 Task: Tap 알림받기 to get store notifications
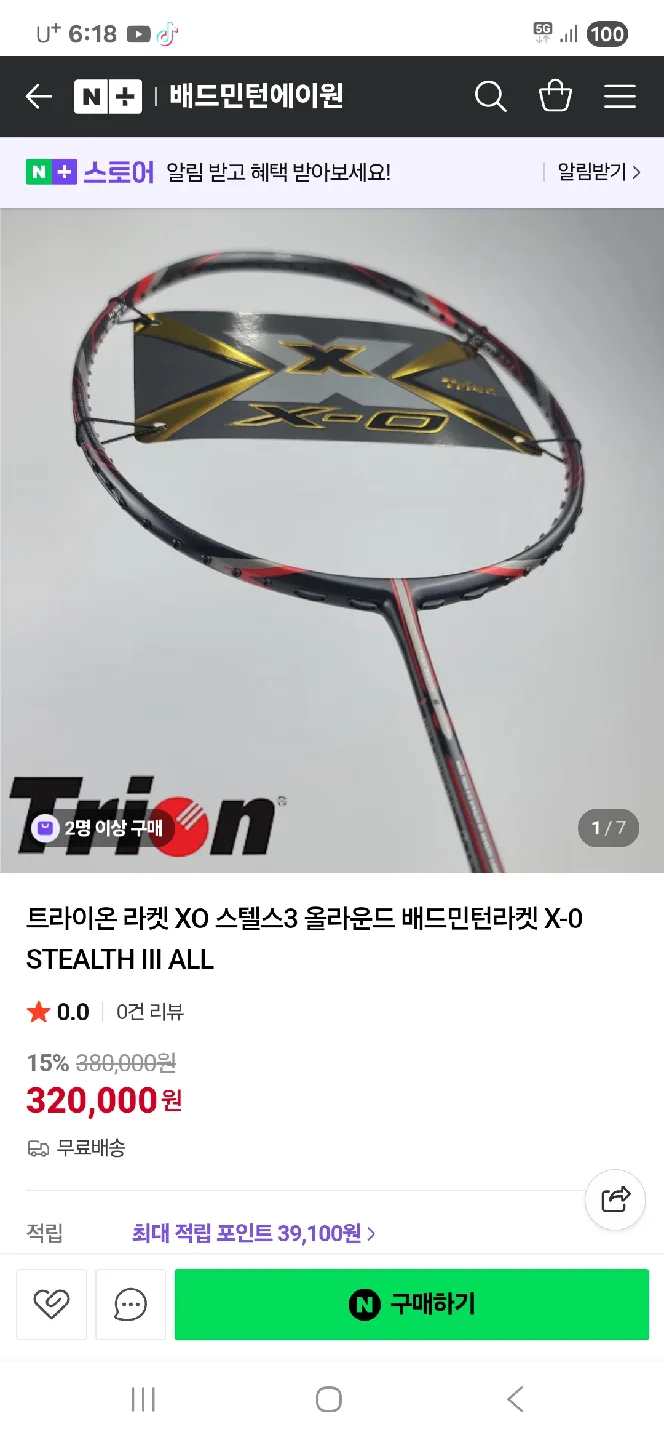tap(598, 172)
